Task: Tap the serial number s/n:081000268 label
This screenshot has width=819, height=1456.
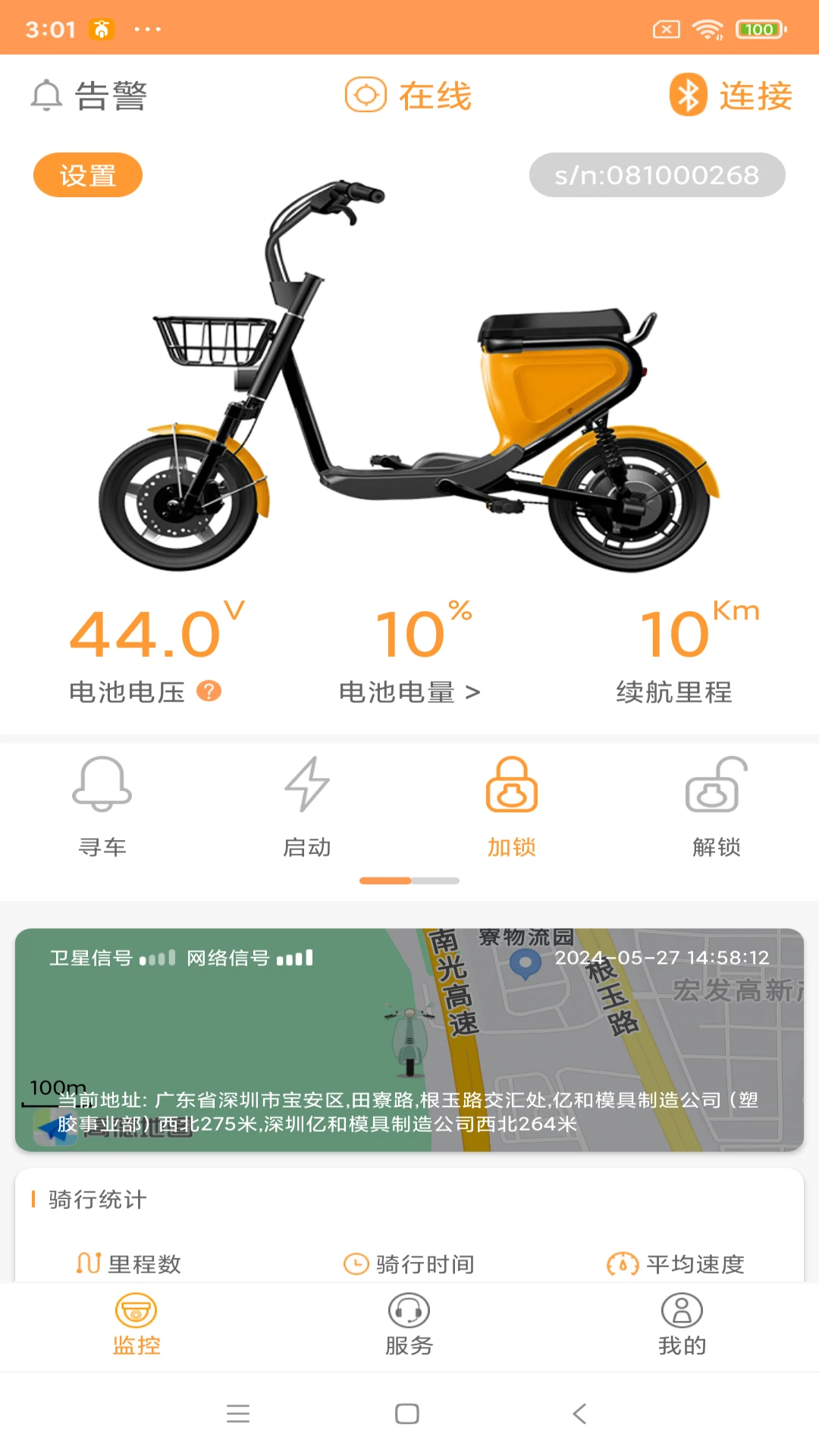Action: 657,174
